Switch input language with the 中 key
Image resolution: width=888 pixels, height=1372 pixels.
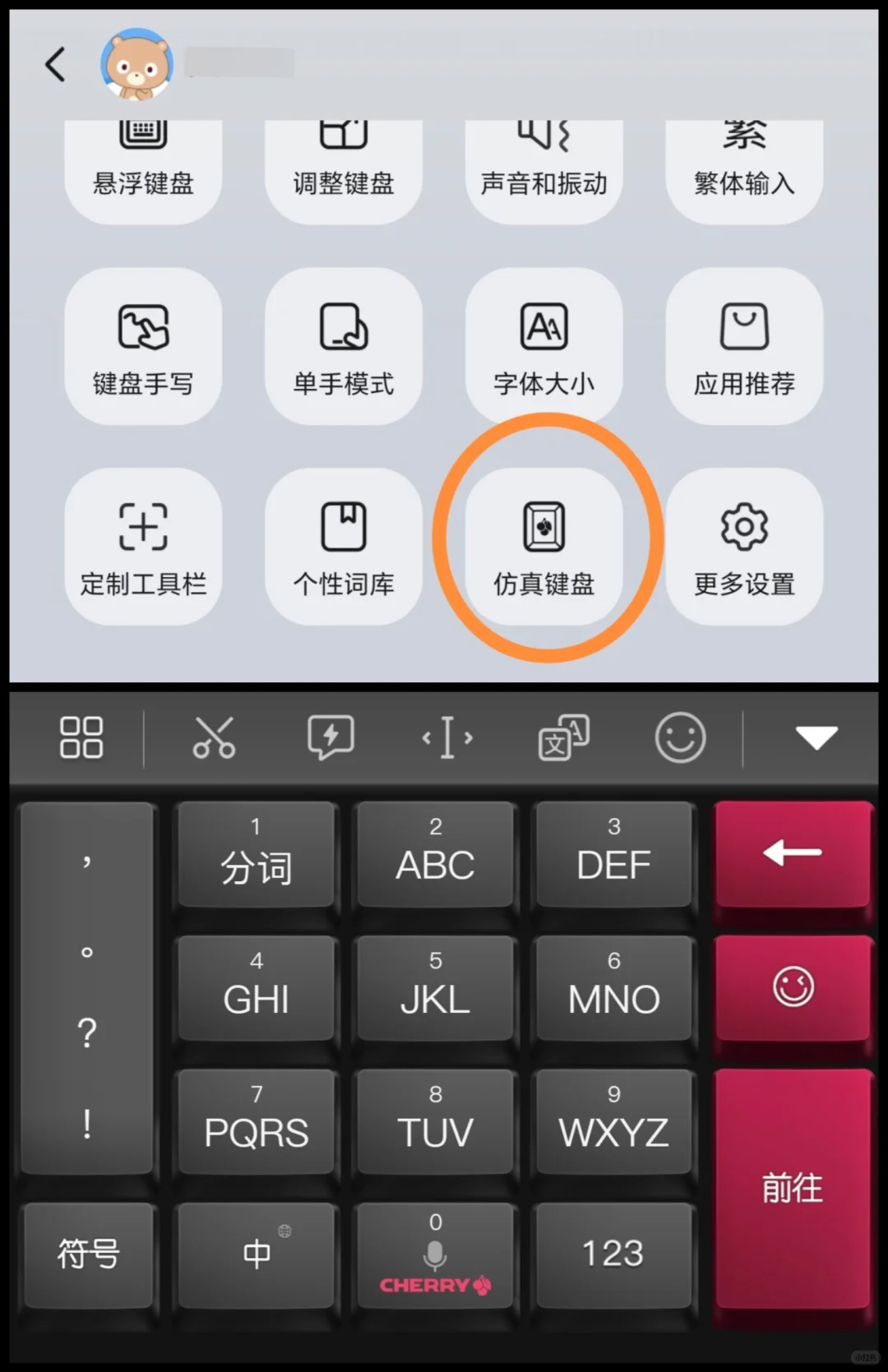[257, 1255]
